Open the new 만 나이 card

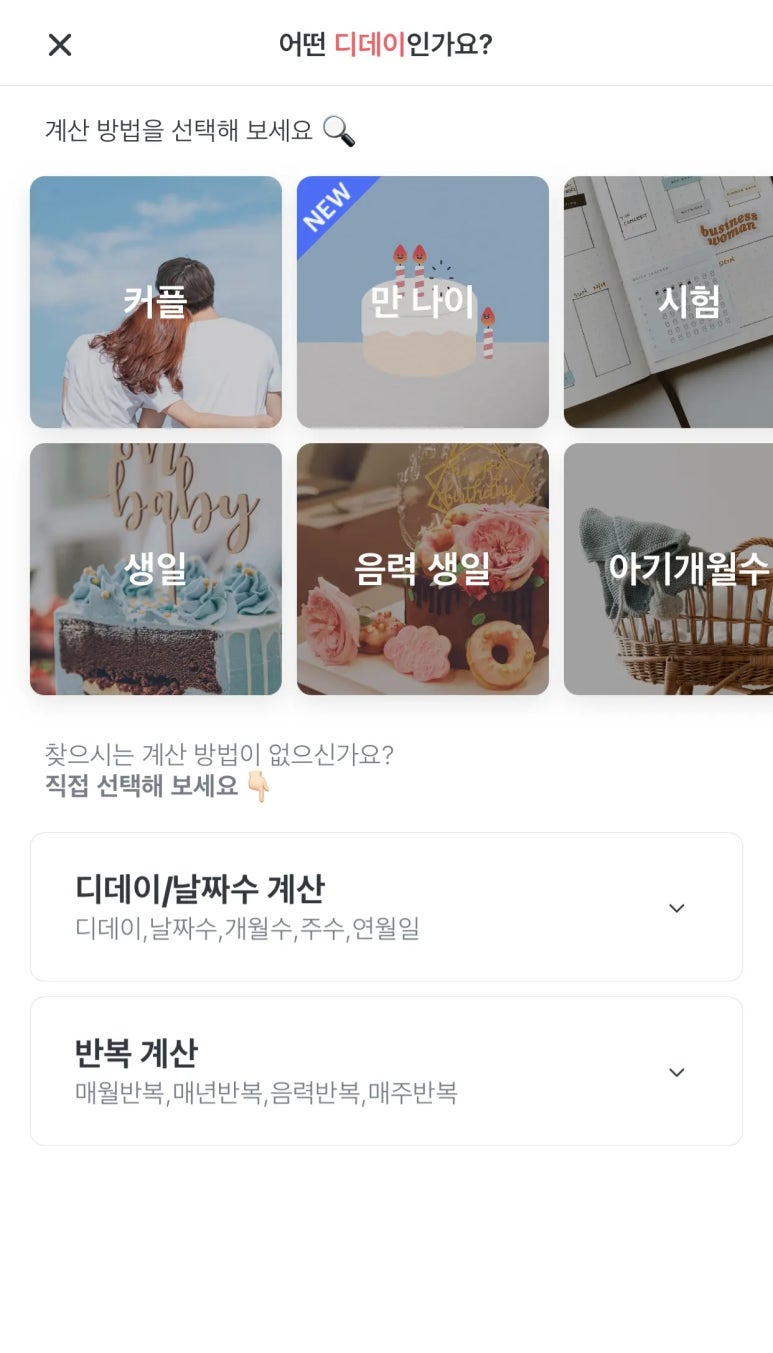422,302
